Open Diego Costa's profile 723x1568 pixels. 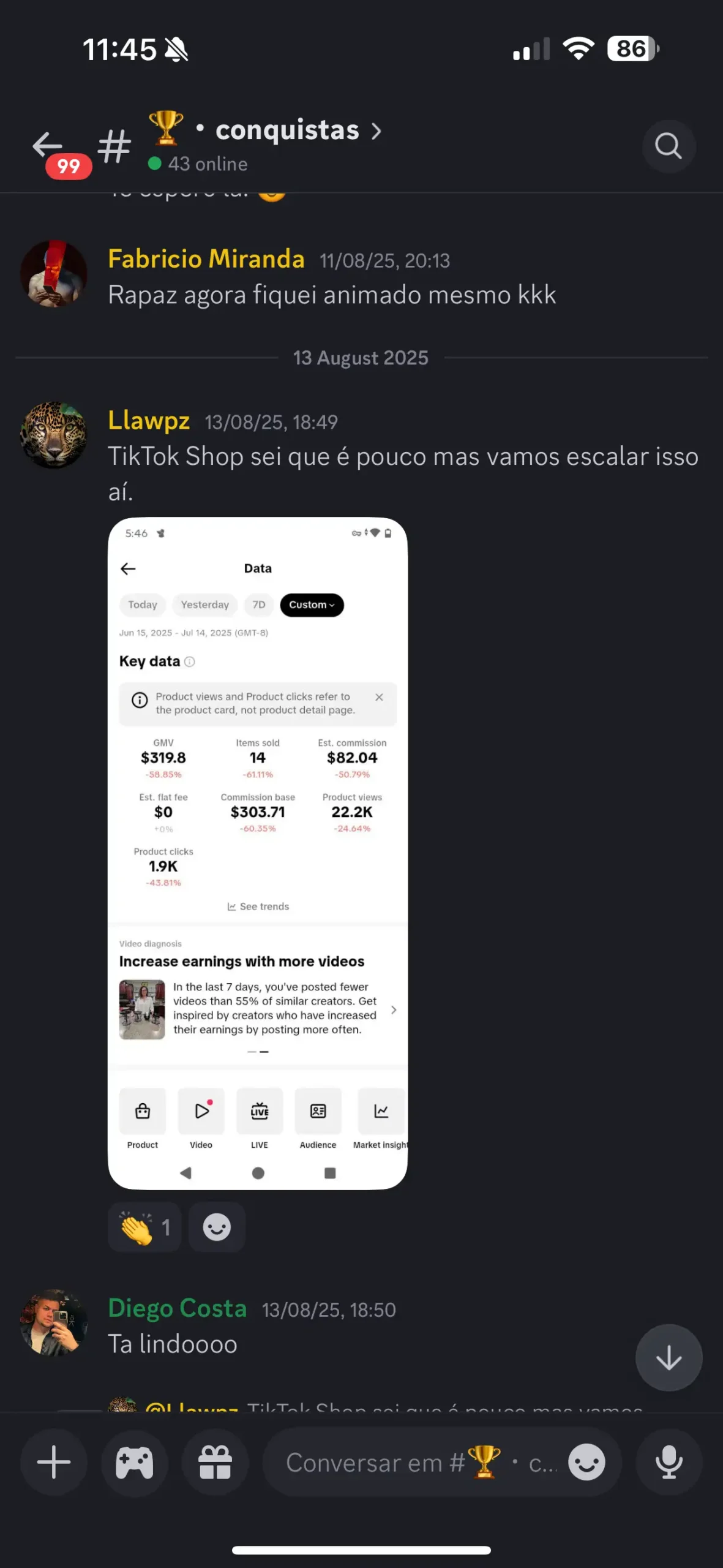(54, 1322)
